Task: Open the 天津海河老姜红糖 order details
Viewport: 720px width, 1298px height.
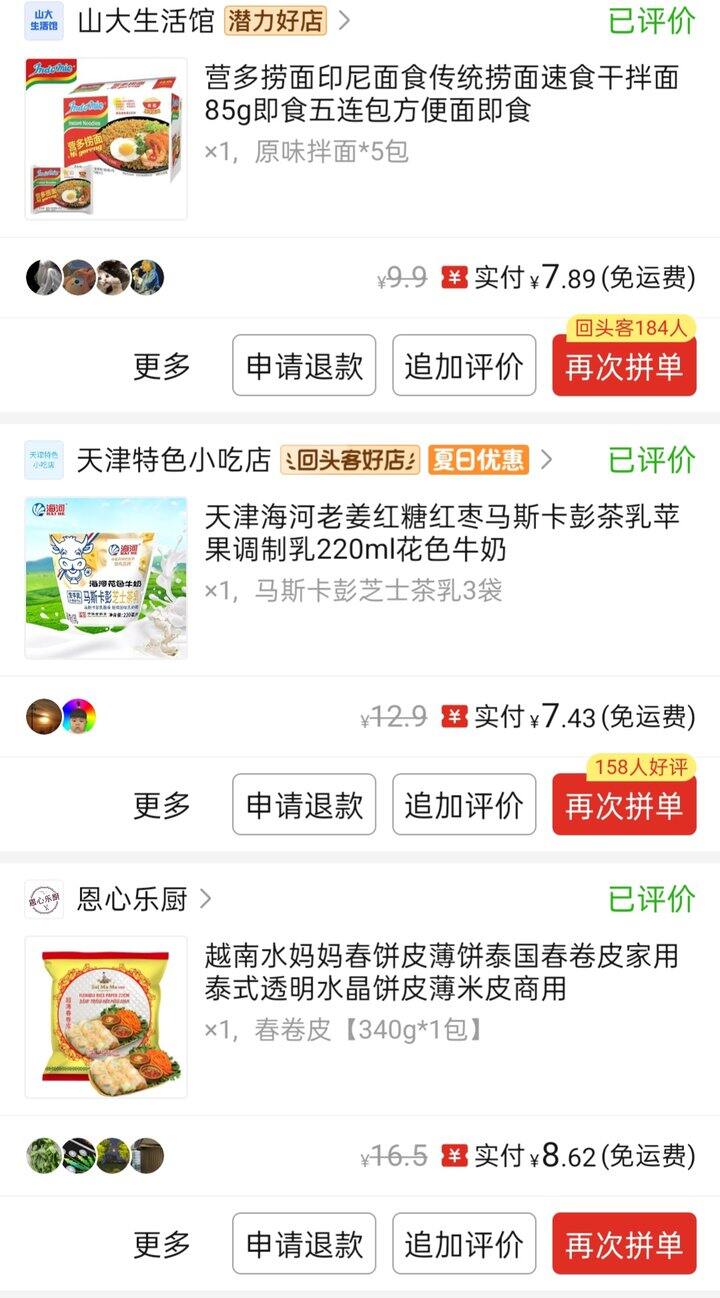Action: coord(441,532)
